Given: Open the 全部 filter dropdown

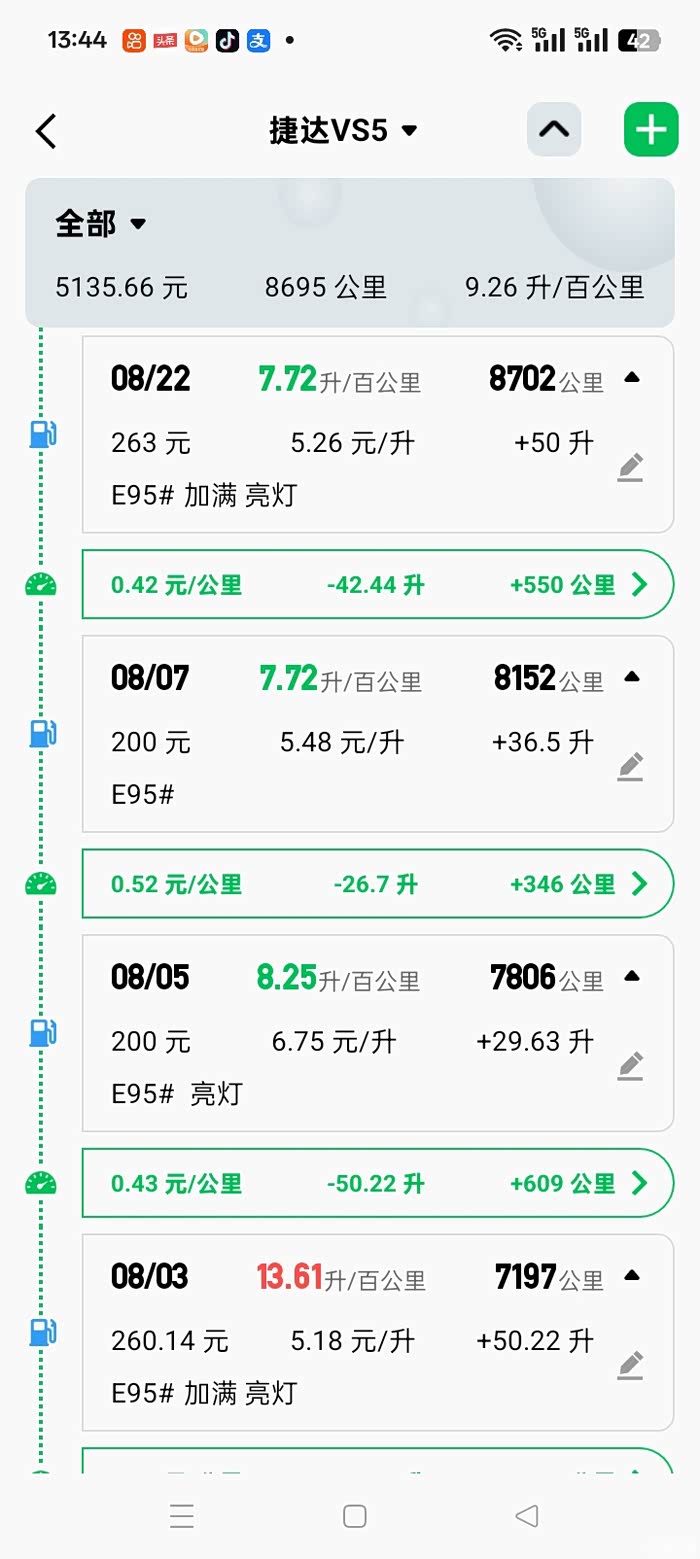Looking at the screenshot, I should (101, 224).
